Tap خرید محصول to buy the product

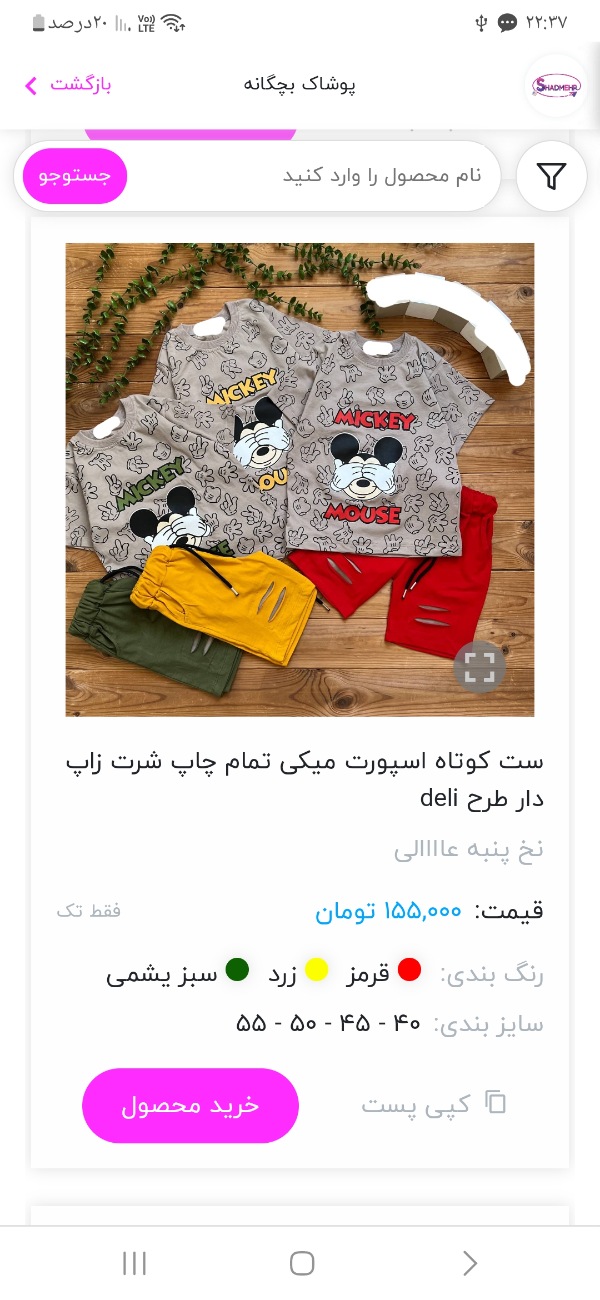[190, 1105]
